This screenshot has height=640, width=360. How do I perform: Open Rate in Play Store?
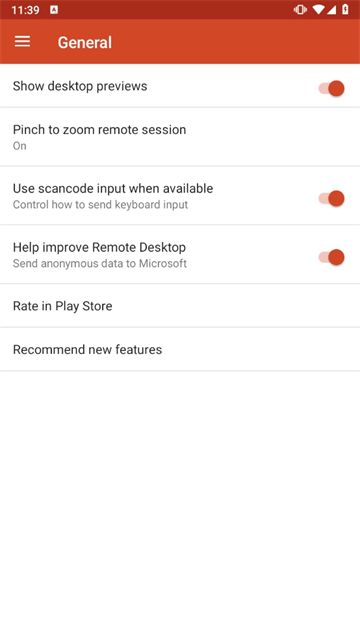[x=180, y=306]
